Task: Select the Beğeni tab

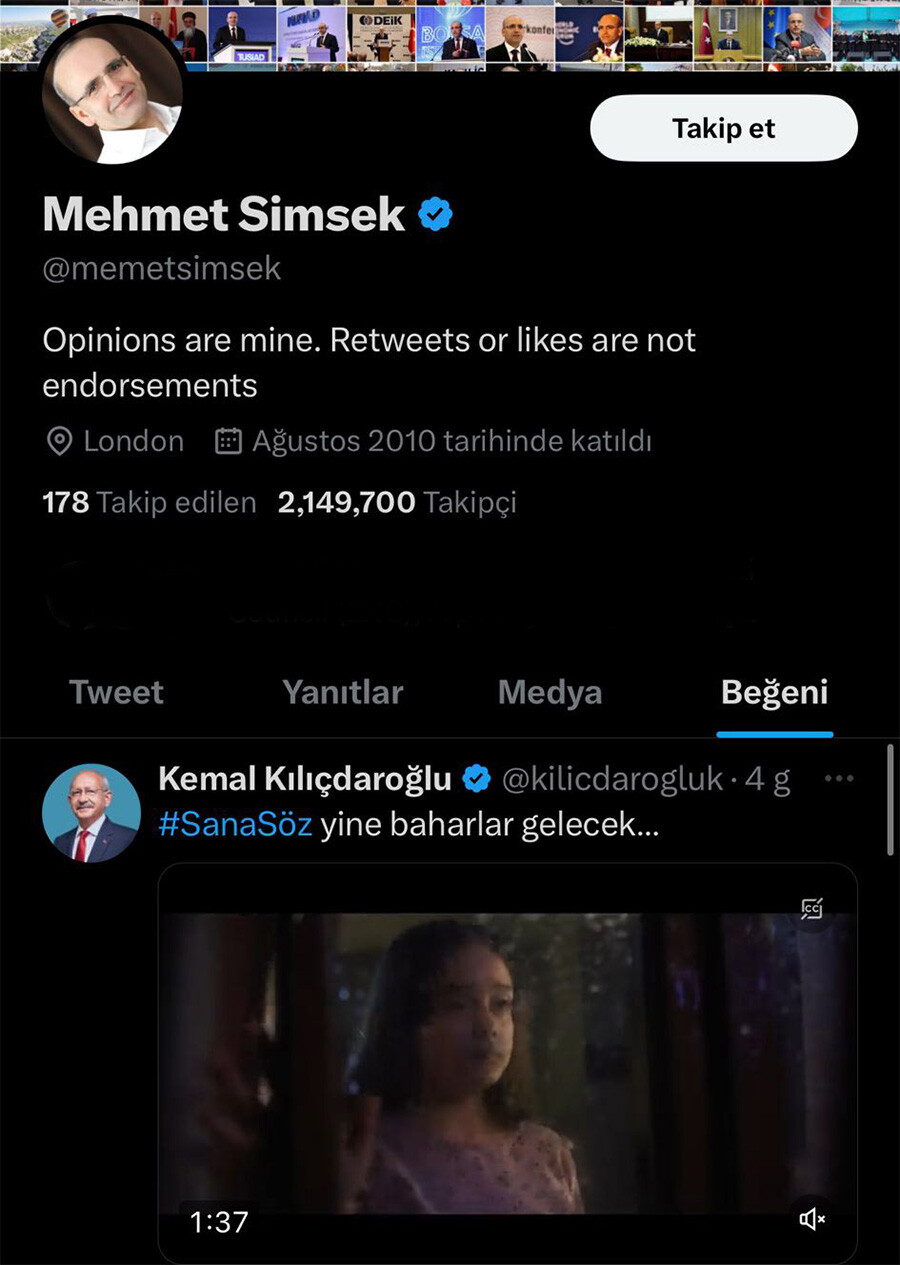Action: point(774,692)
